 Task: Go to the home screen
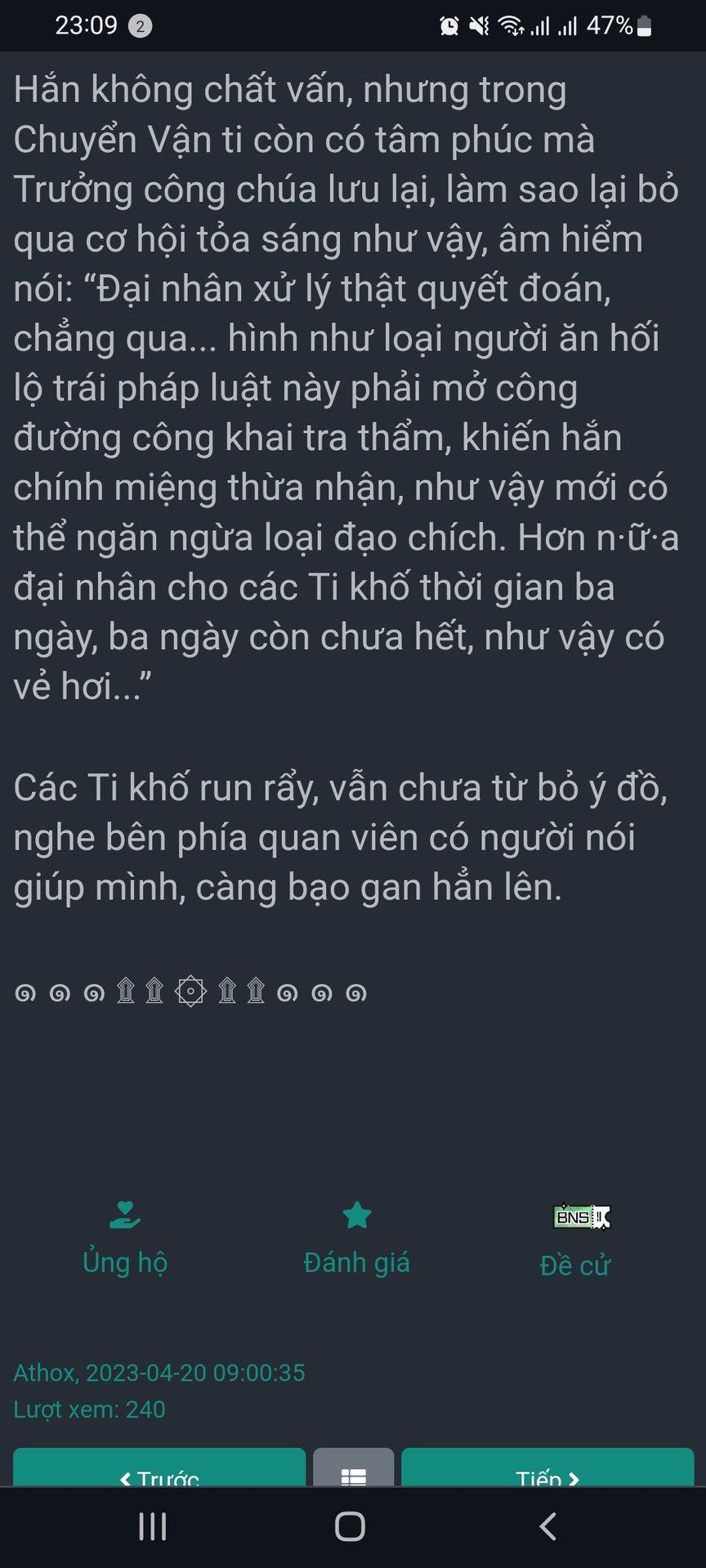point(351,1526)
